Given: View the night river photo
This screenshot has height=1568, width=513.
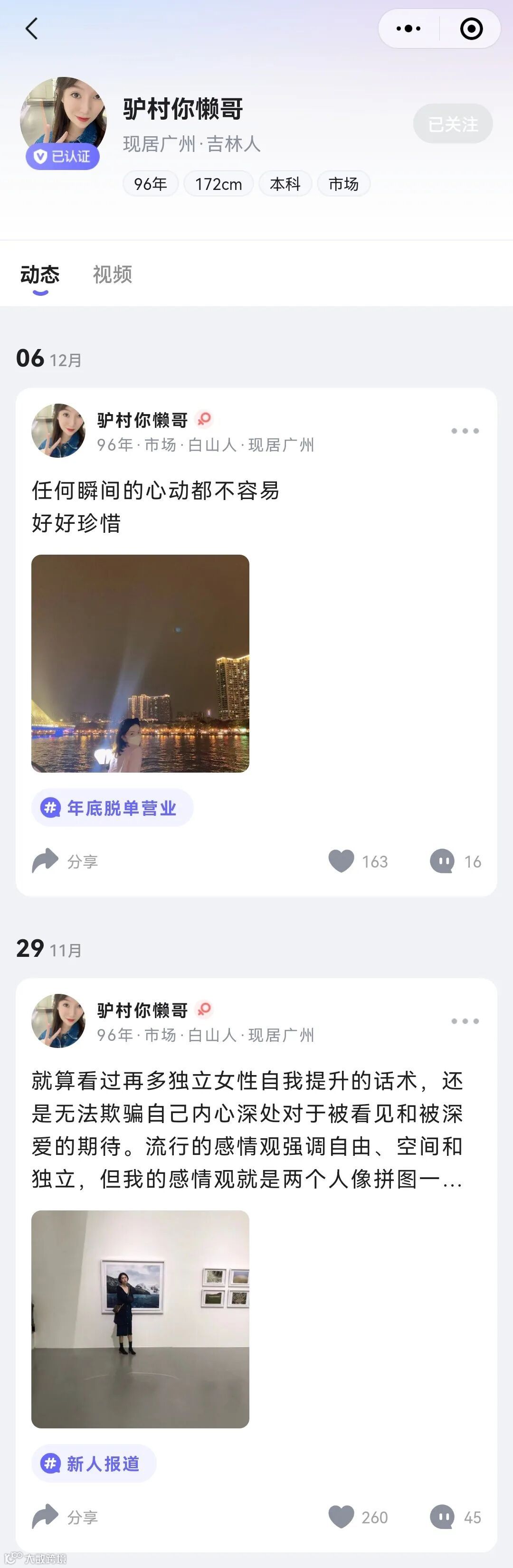Looking at the screenshot, I should click(x=141, y=663).
